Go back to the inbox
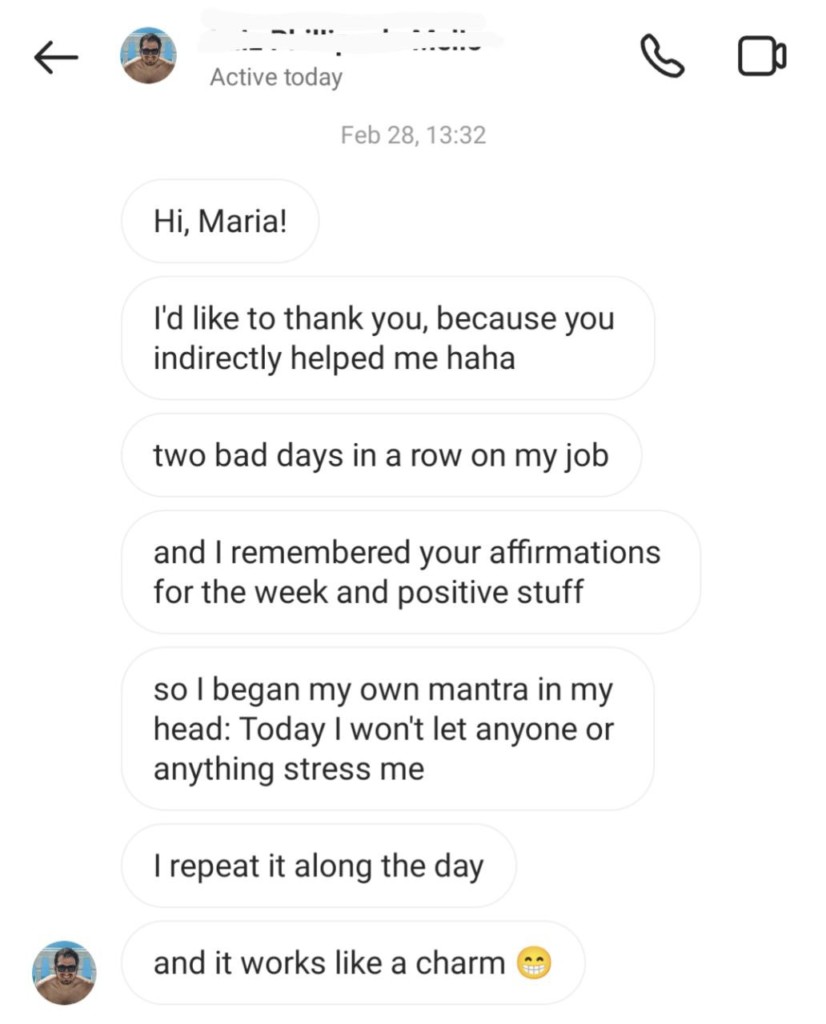The image size is (826, 1024). [56, 57]
